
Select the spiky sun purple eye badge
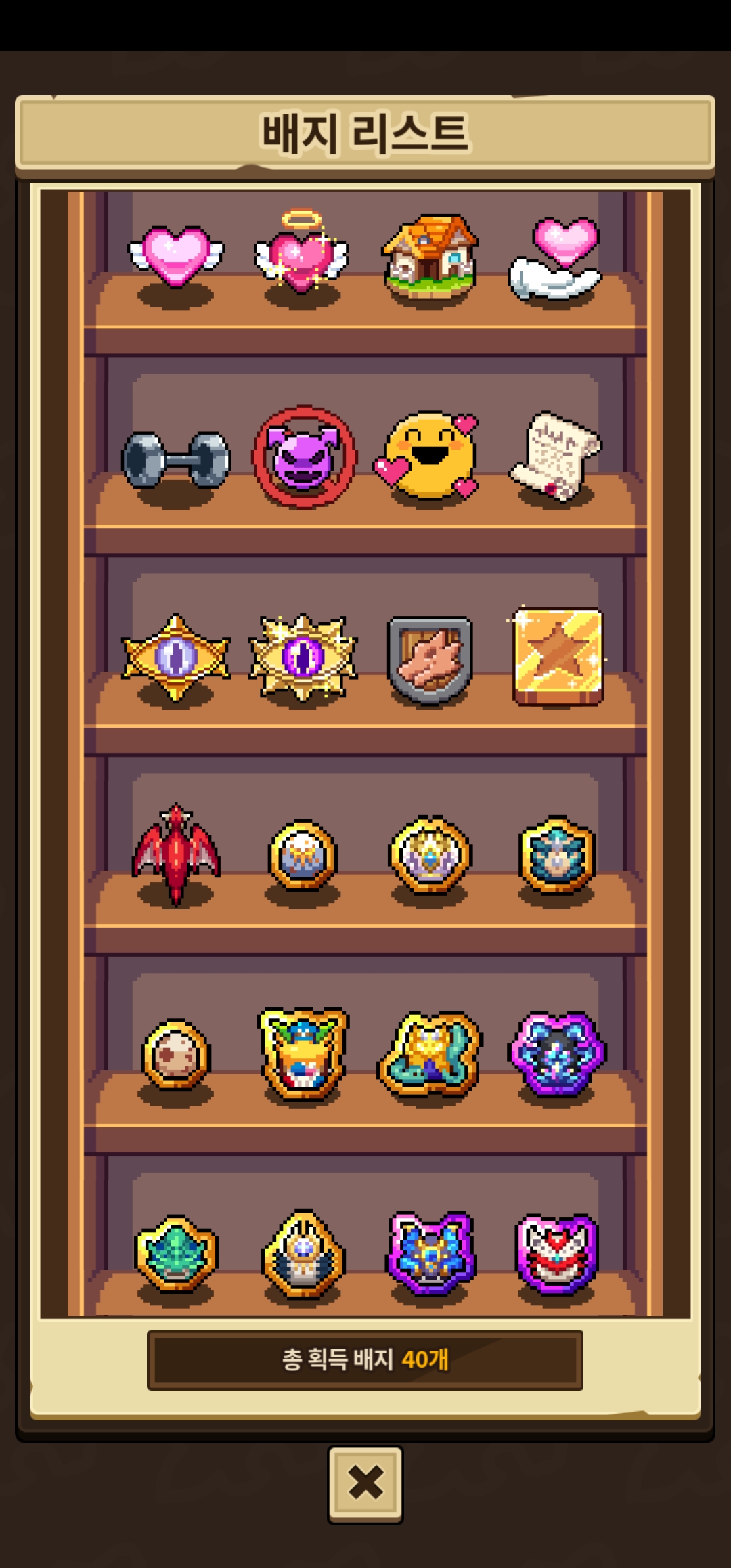click(x=303, y=657)
